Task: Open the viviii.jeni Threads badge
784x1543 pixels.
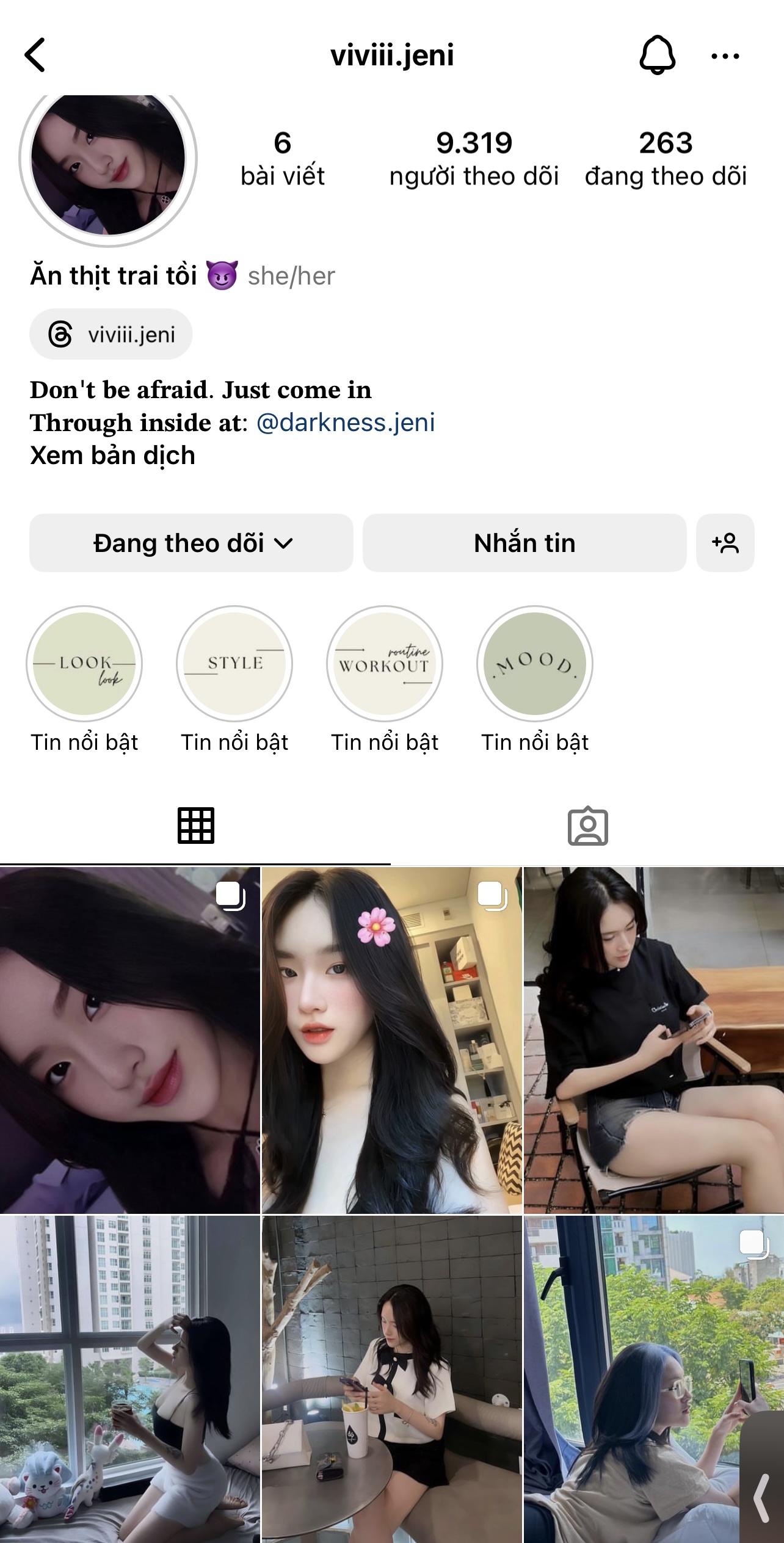Action: click(x=111, y=335)
